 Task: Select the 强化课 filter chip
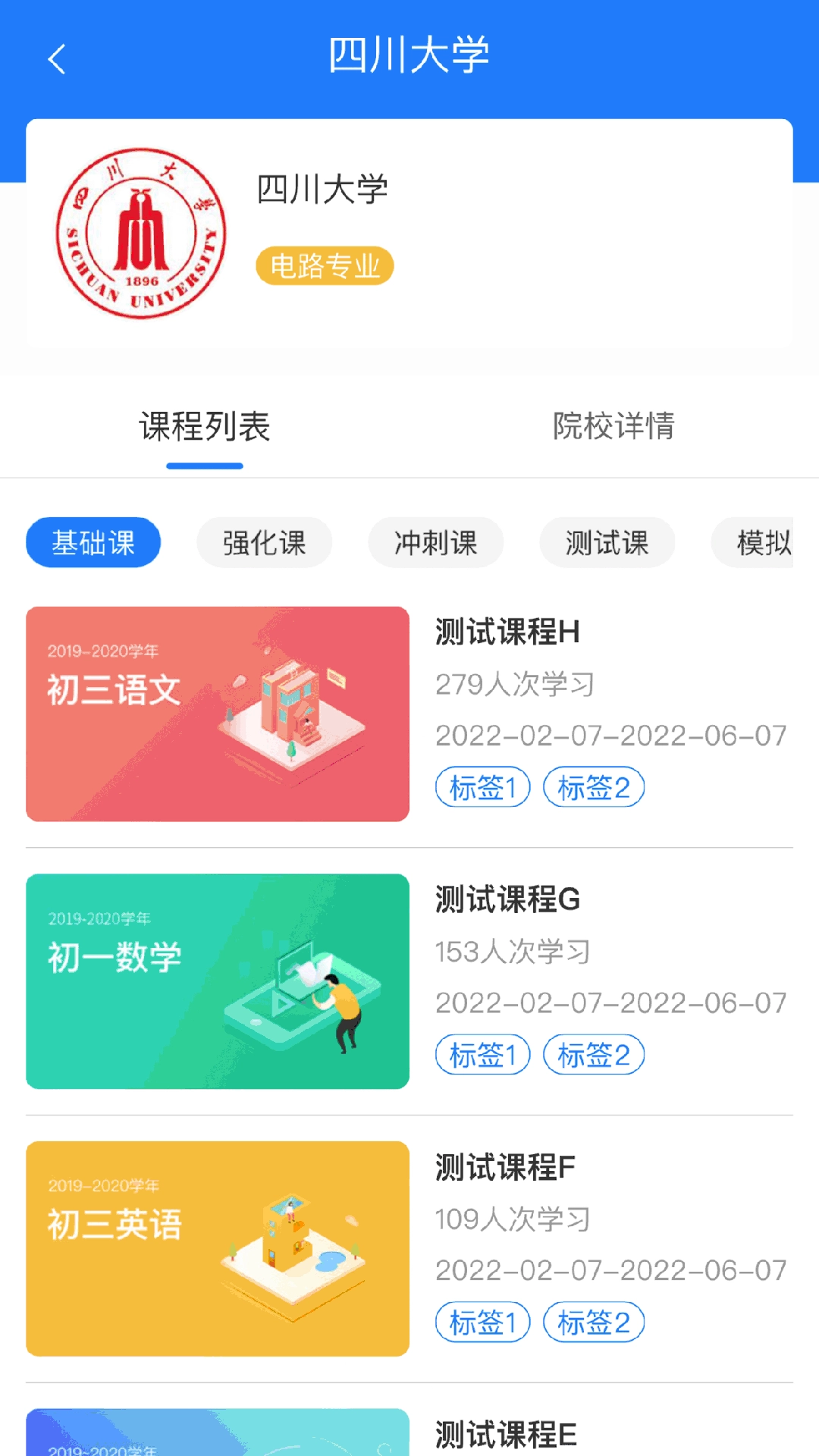tap(264, 542)
